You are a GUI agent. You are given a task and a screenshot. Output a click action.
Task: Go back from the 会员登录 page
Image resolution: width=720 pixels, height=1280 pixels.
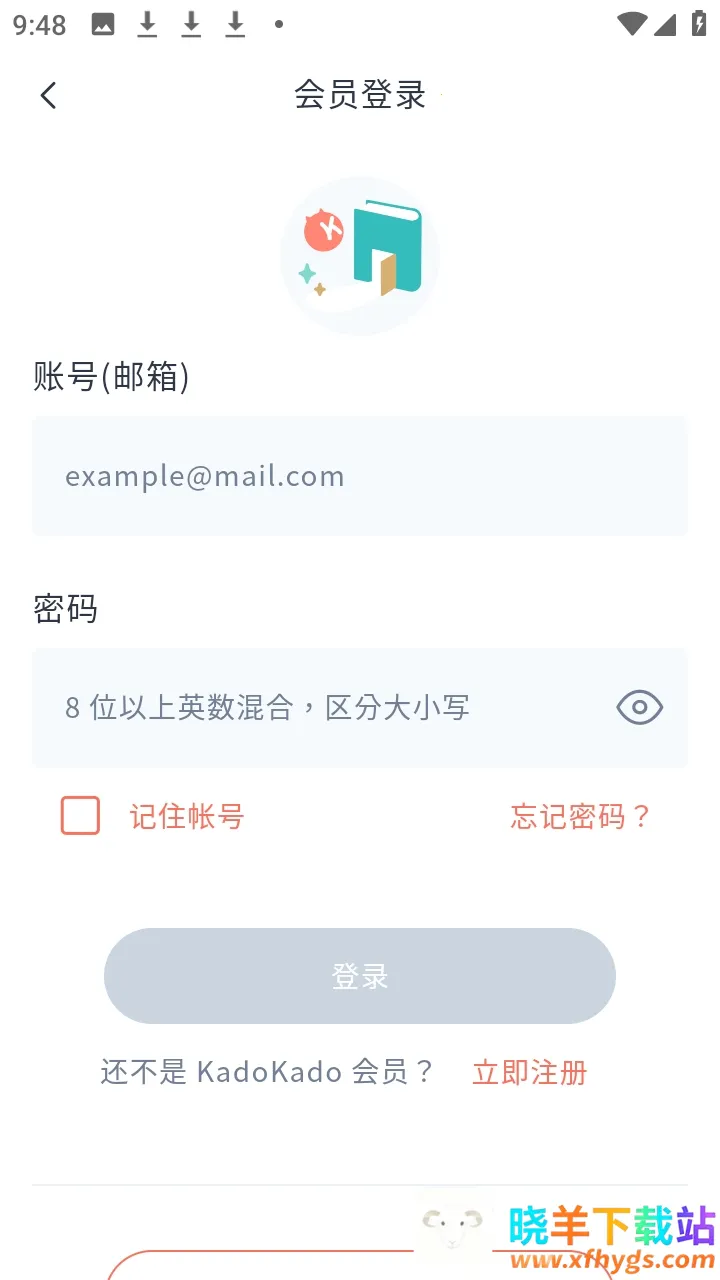coord(48,95)
